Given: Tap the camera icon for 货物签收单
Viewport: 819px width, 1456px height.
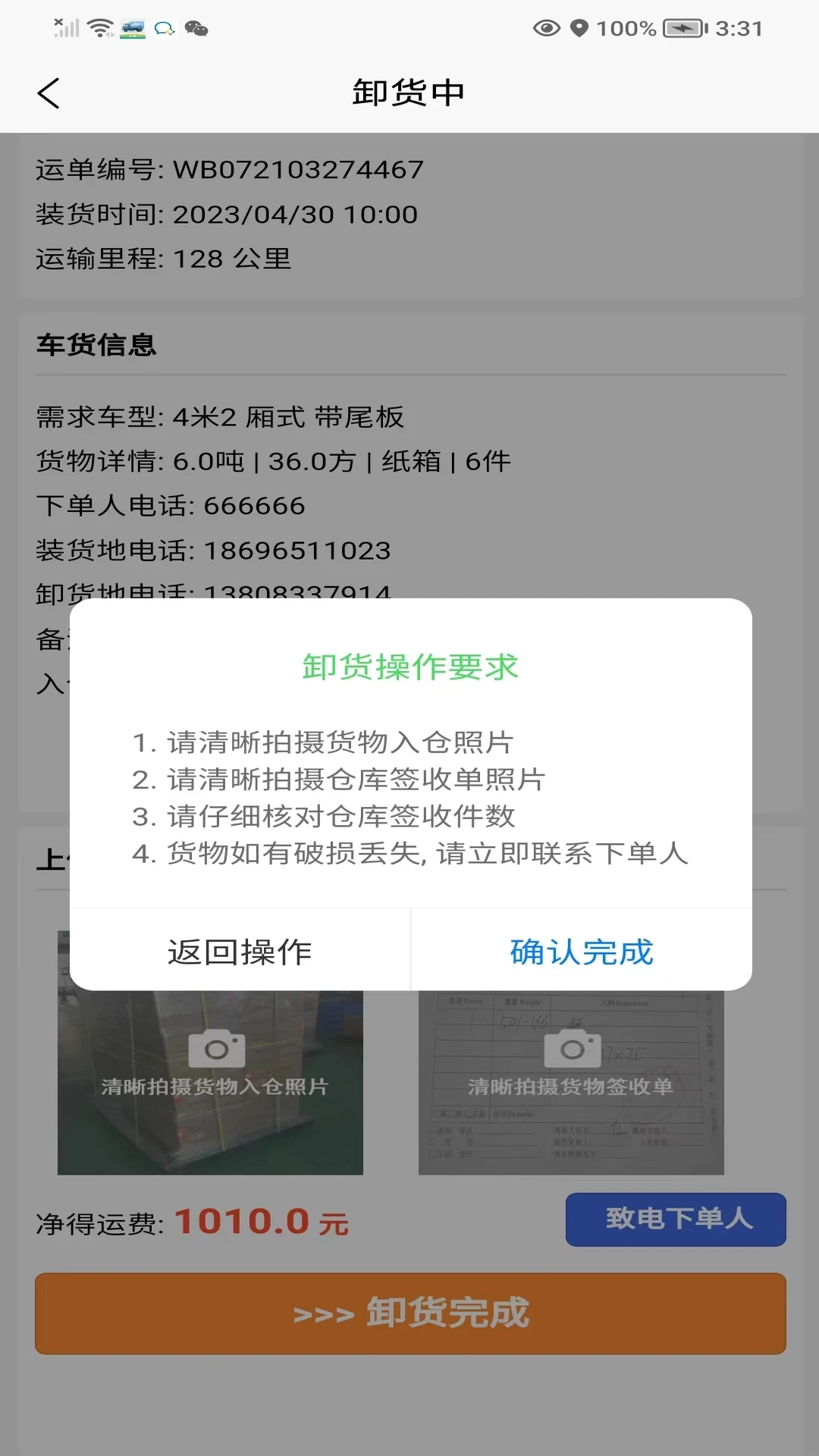Looking at the screenshot, I should [571, 1051].
